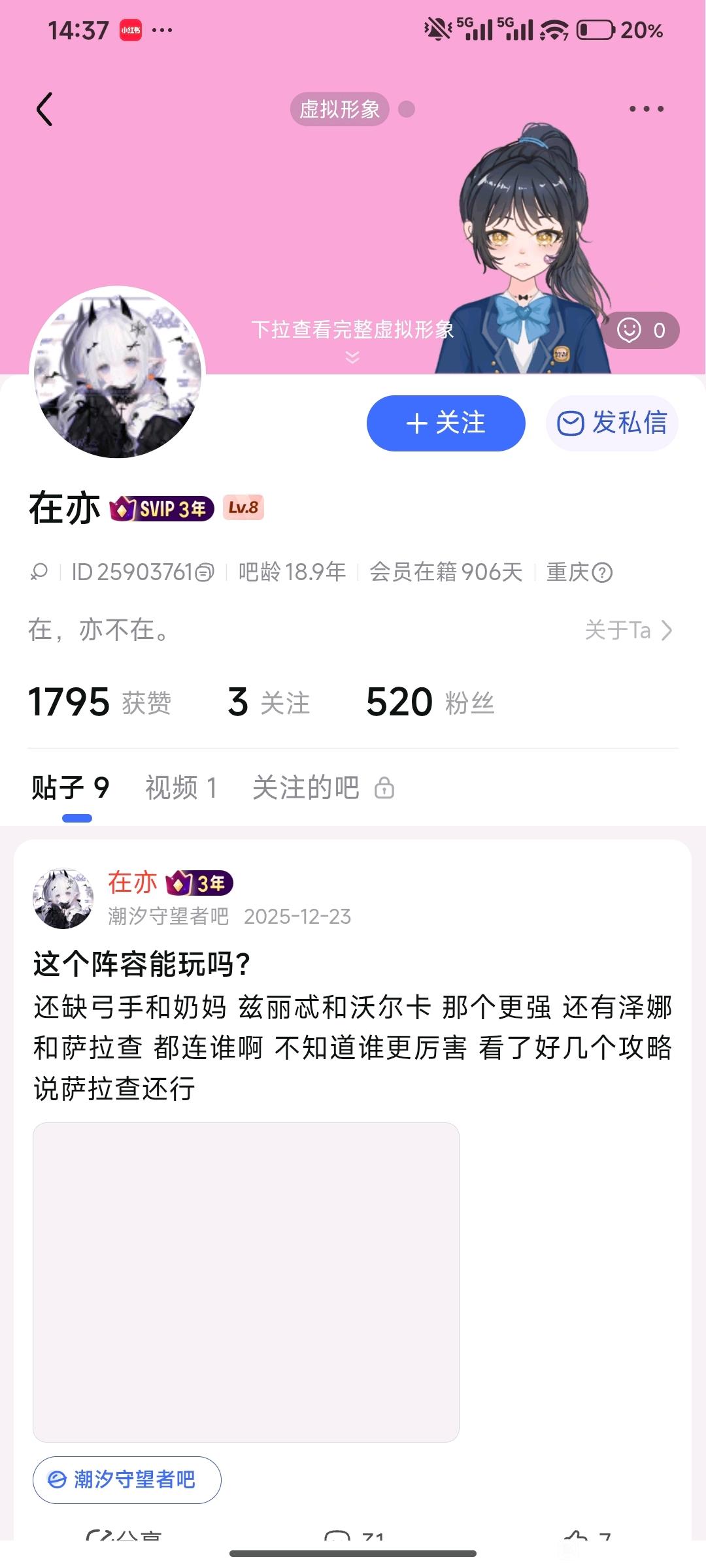This screenshot has width=706, height=1568.
Task: Tap the 虚拟形象 label at top
Action: (339, 109)
